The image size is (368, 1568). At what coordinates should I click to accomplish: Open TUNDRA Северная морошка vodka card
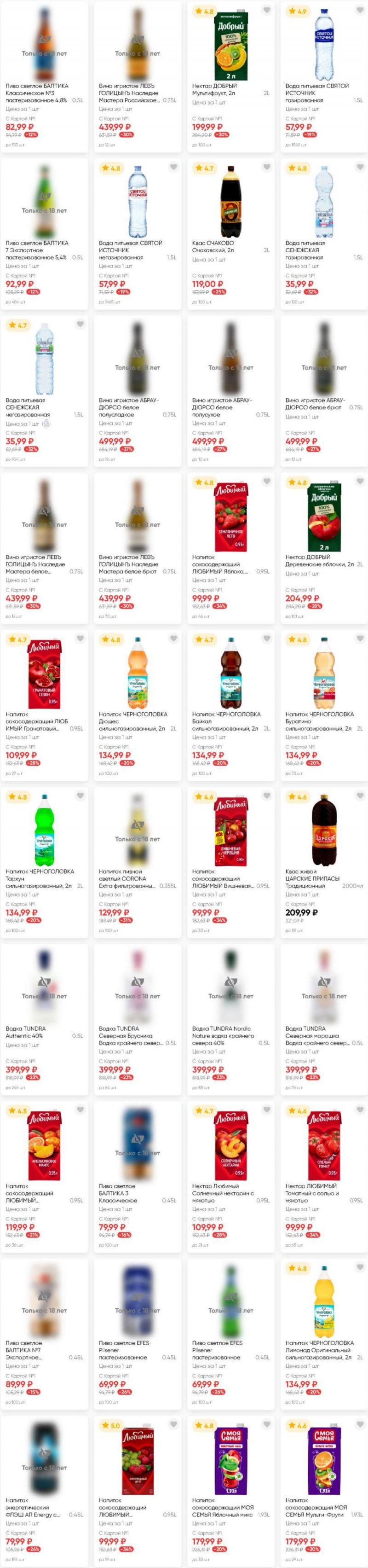(323, 992)
